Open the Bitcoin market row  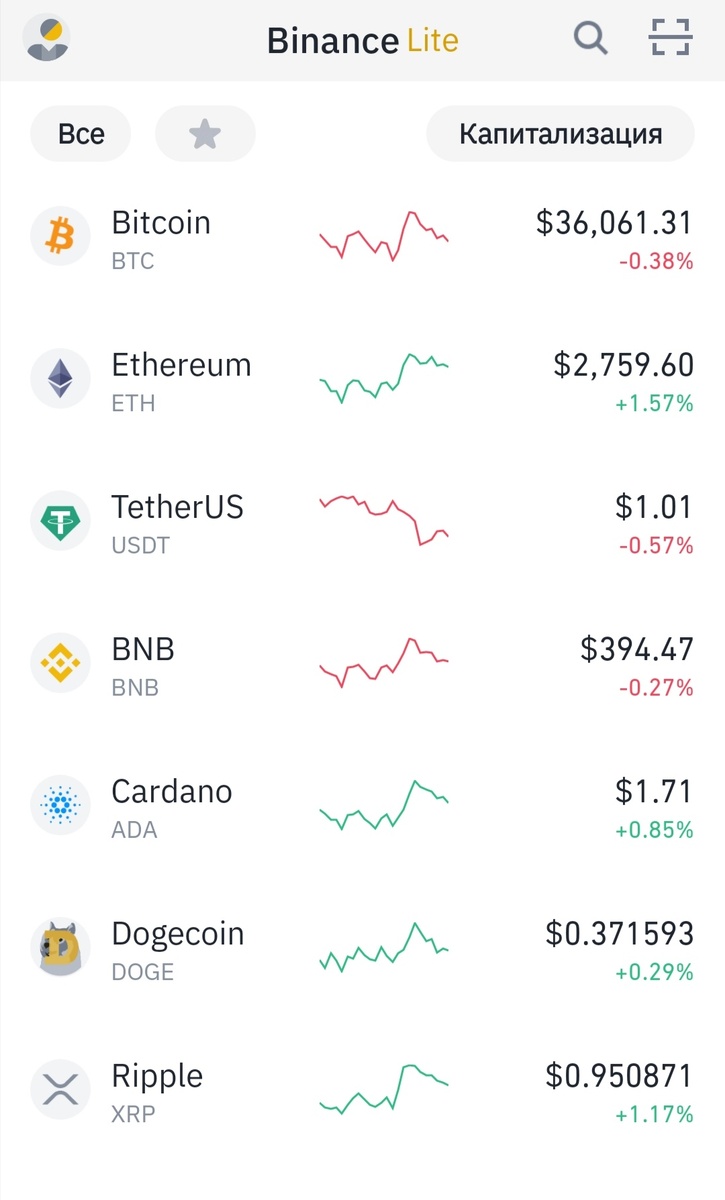click(x=362, y=237)
